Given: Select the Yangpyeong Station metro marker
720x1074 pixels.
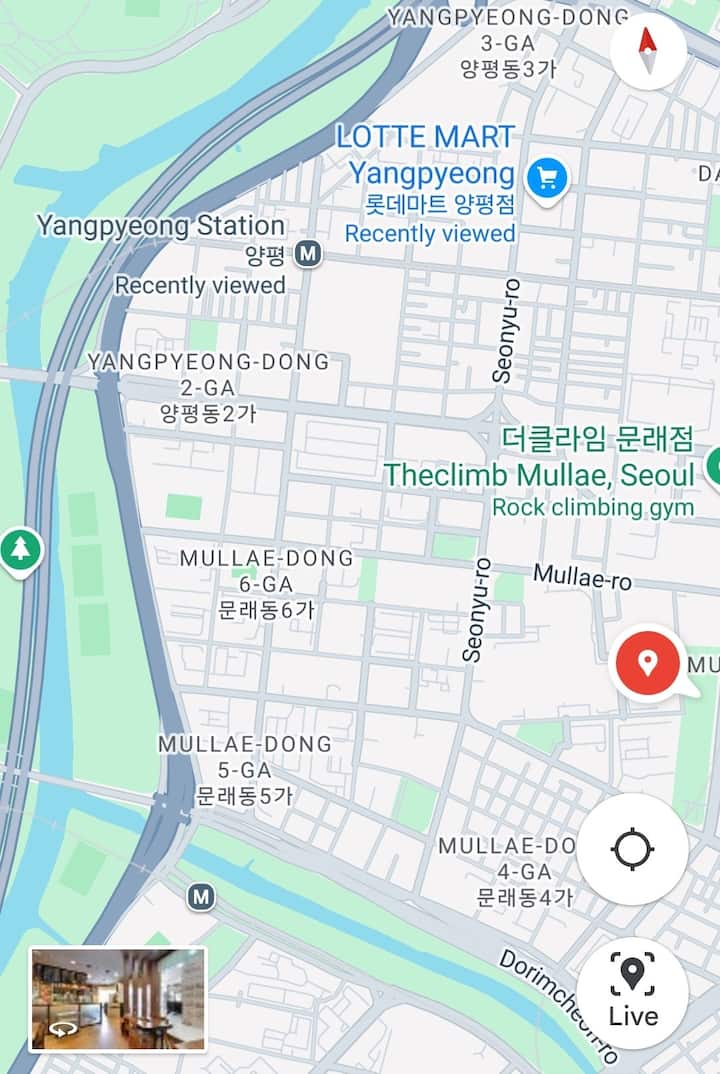Looking at the screenshot, I should (310, 255).
